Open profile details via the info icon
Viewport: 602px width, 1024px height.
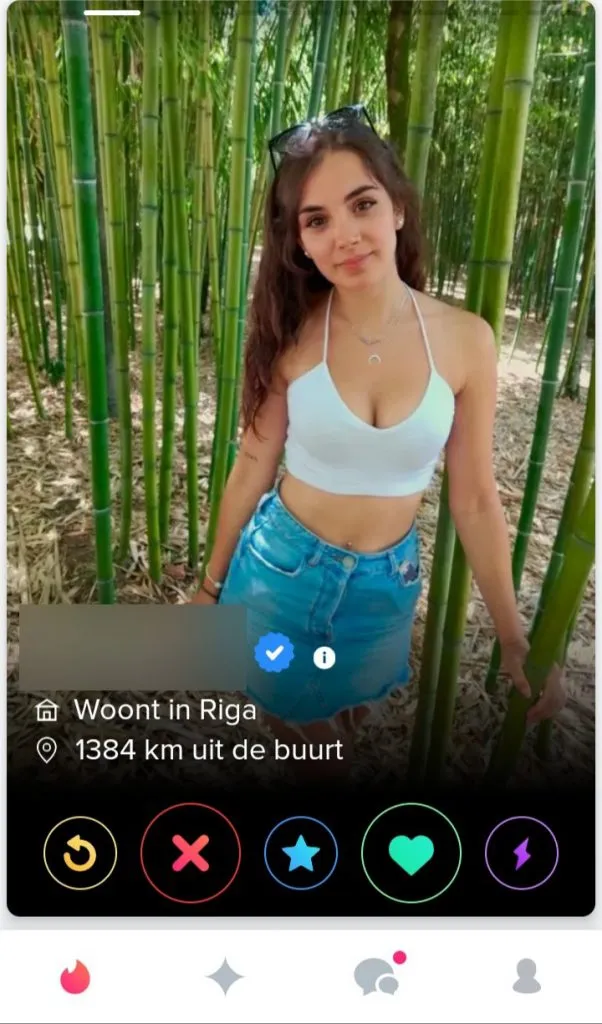[324, 657]
